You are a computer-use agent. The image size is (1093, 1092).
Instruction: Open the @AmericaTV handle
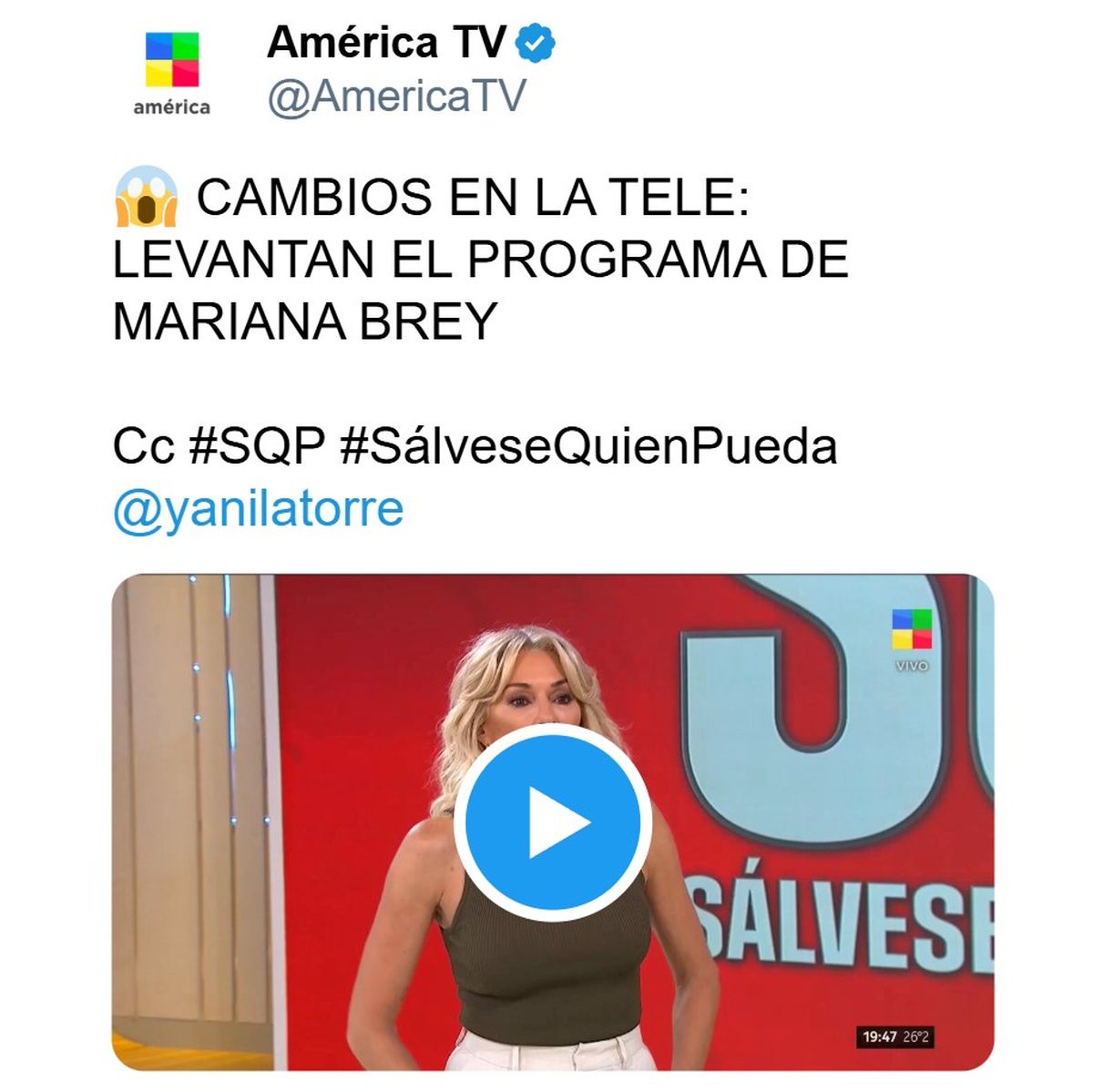pos(396,97)
